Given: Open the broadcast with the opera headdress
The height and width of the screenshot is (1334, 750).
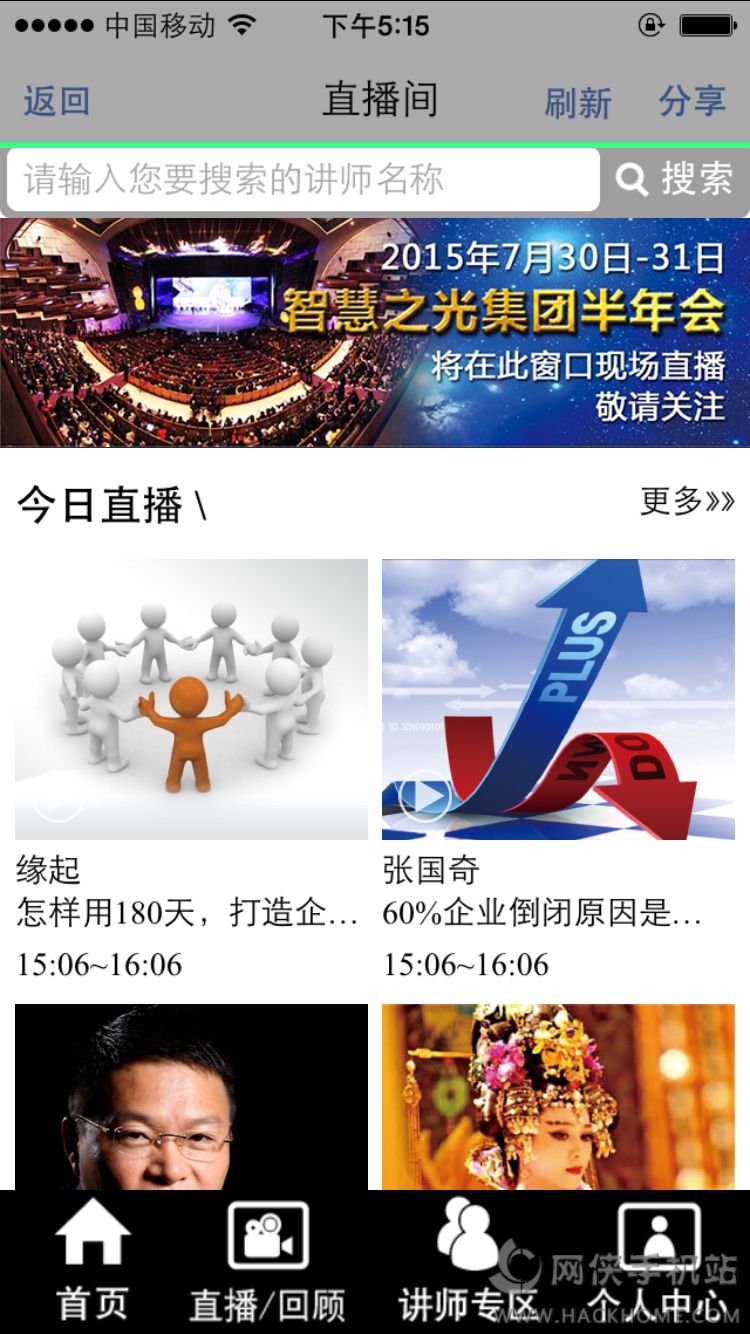Looking at the screenshot, I should [558, 1097].
